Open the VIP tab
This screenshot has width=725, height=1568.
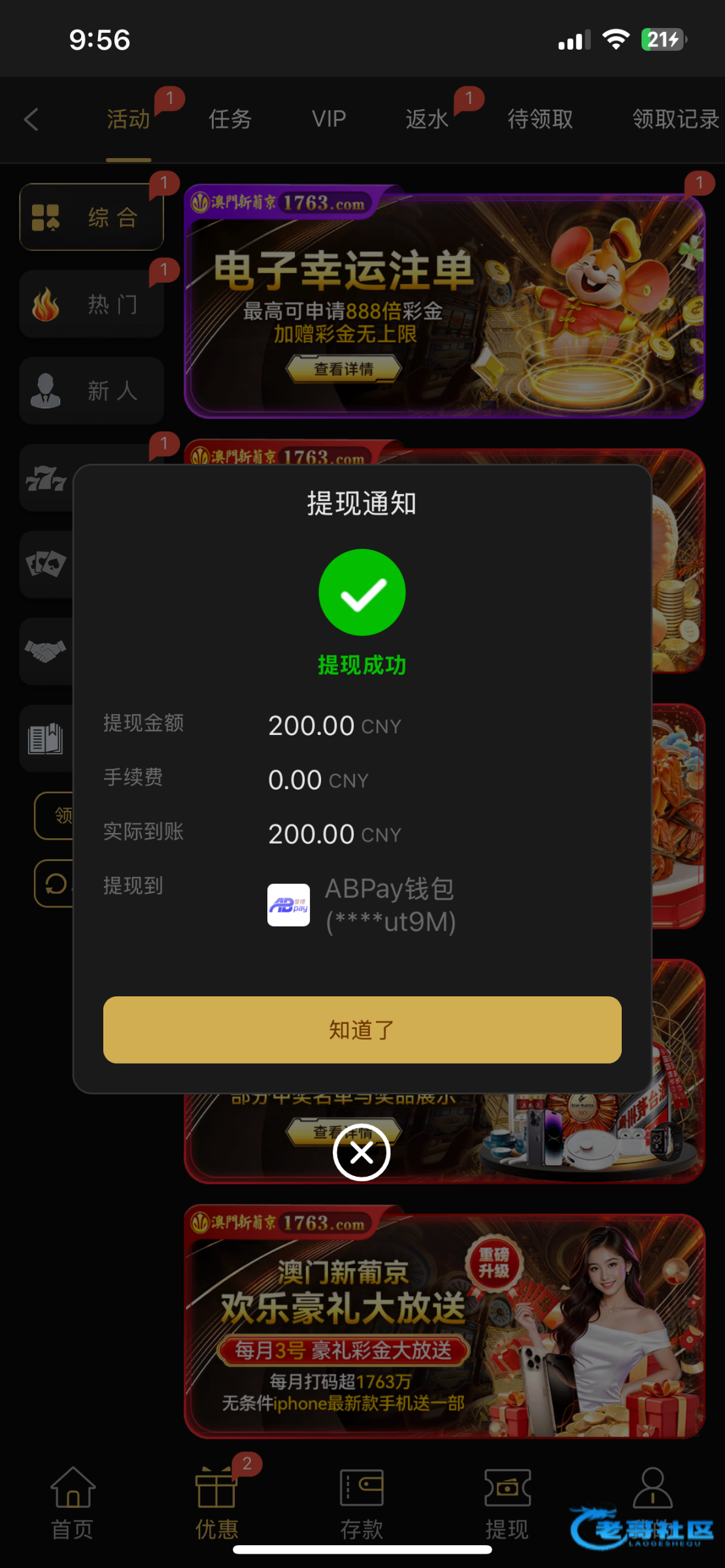coord(329,119)
